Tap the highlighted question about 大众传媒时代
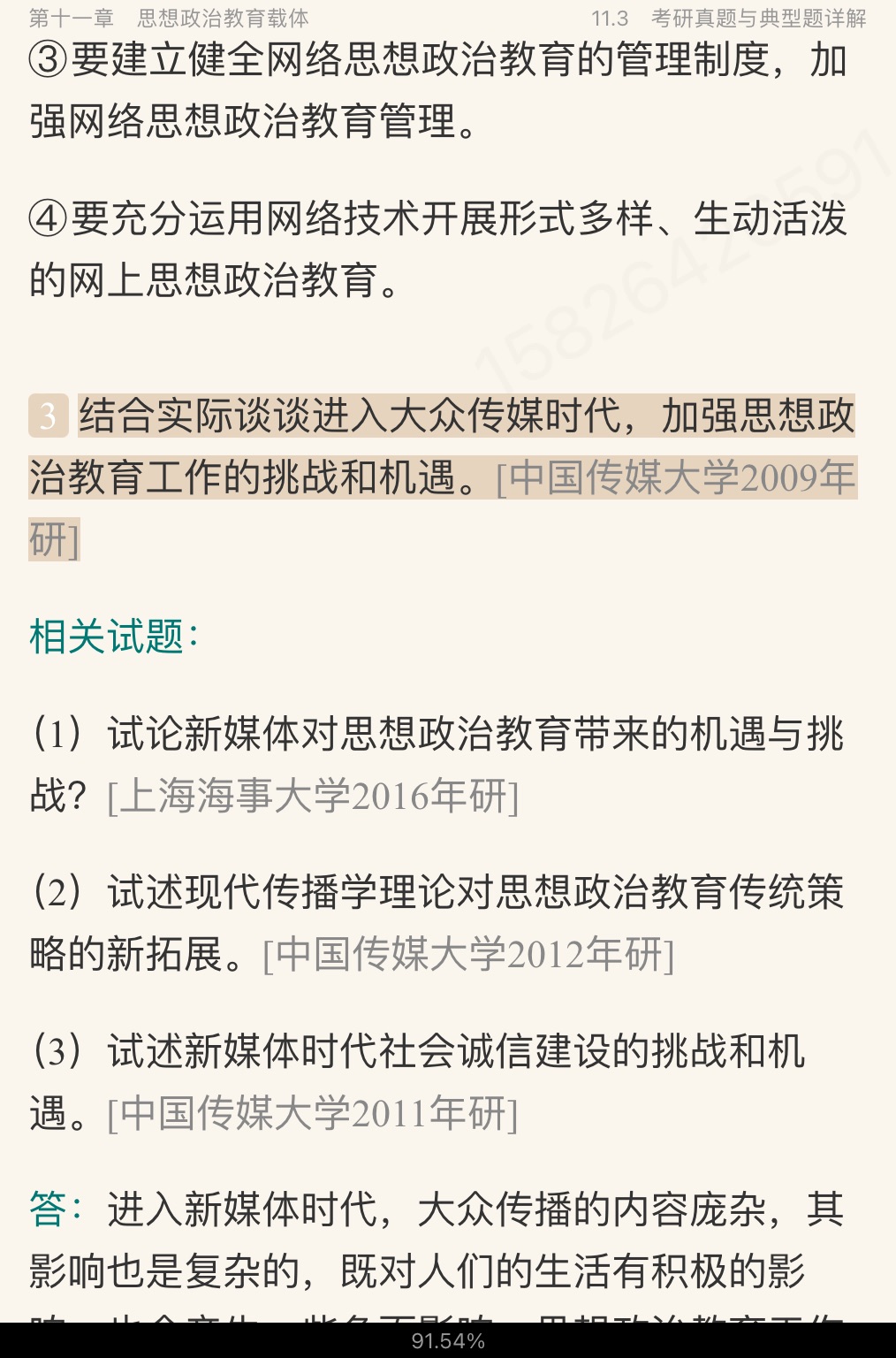Viewport: 896px width, 1358px height. click(442, 446)
